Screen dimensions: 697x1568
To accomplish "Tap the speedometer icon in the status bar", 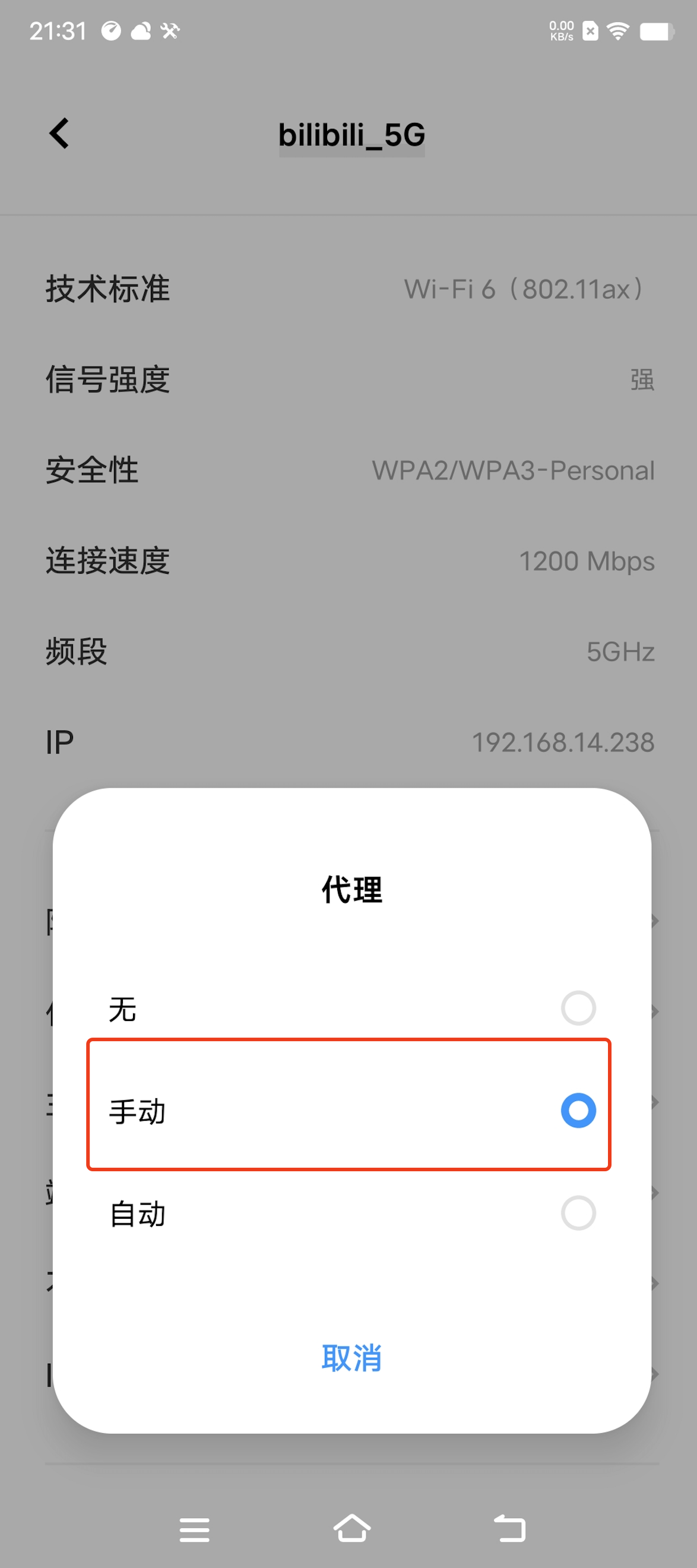I will (111, 30).
